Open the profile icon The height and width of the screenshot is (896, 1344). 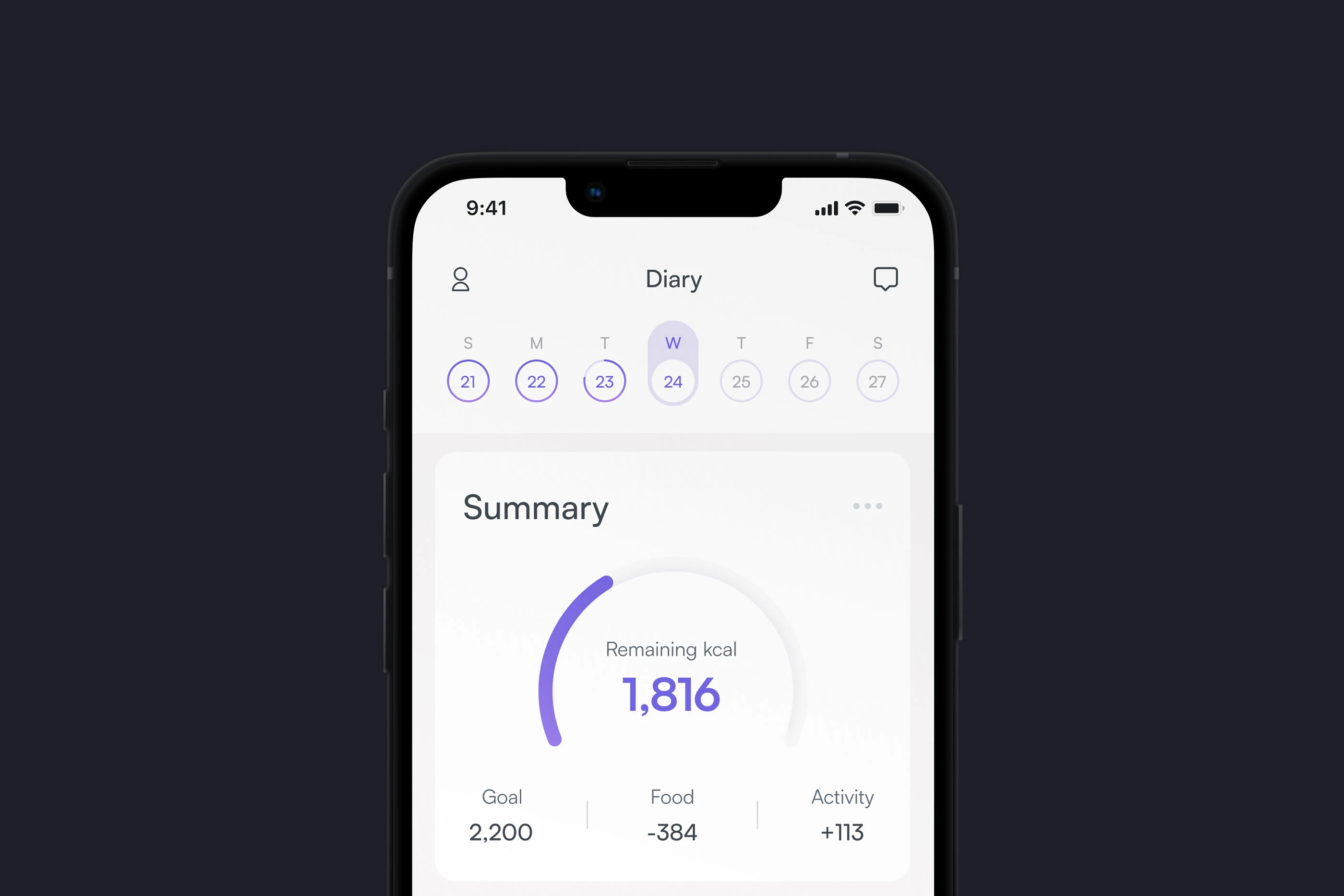[x=461, y=279]
